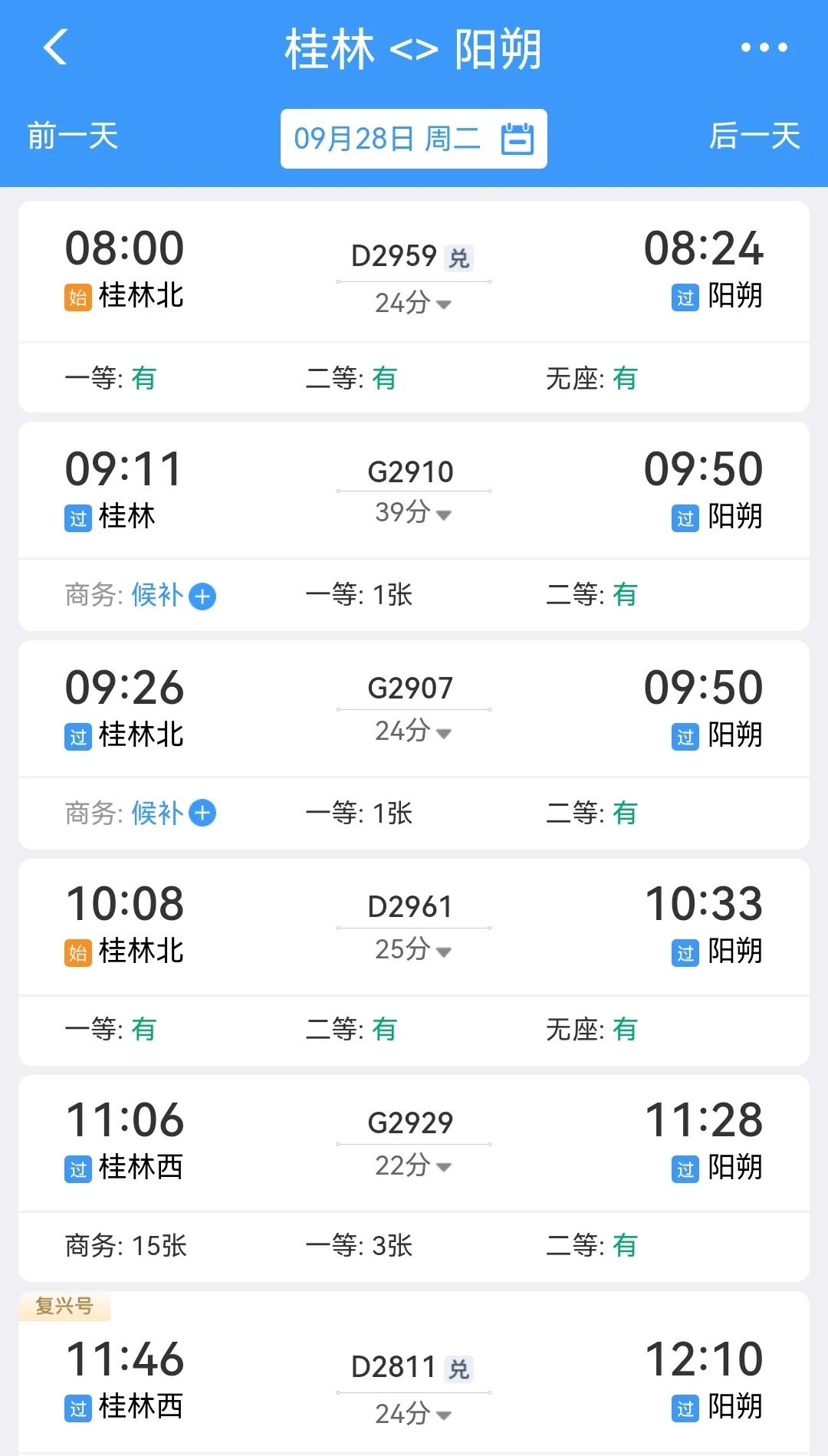Open the date picker for 09月28日

coord(413,139)
